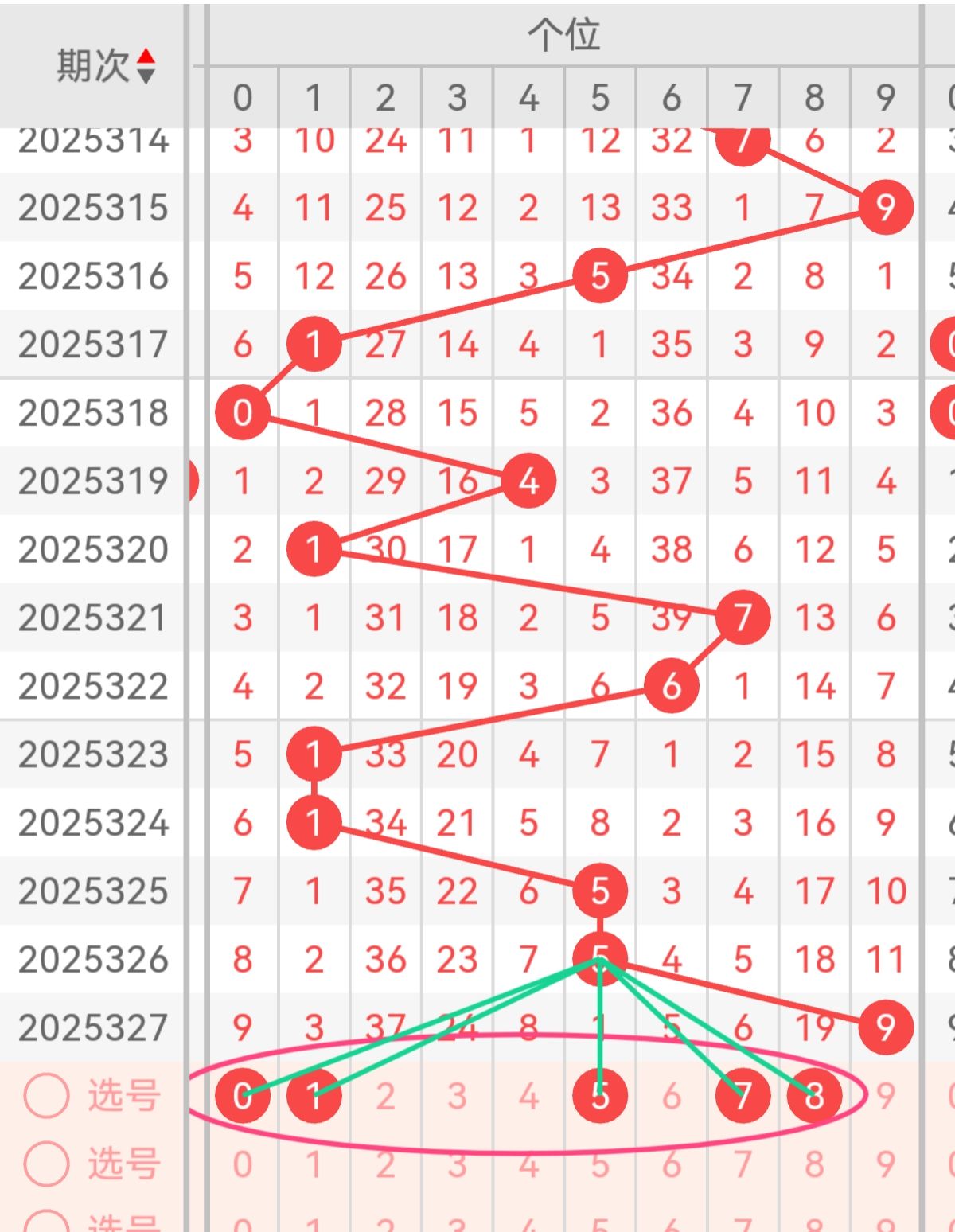Select number 9 after selected ball 8
Image resolution: width=955 pixels, height=1232 pixels.
(886, 1096)
